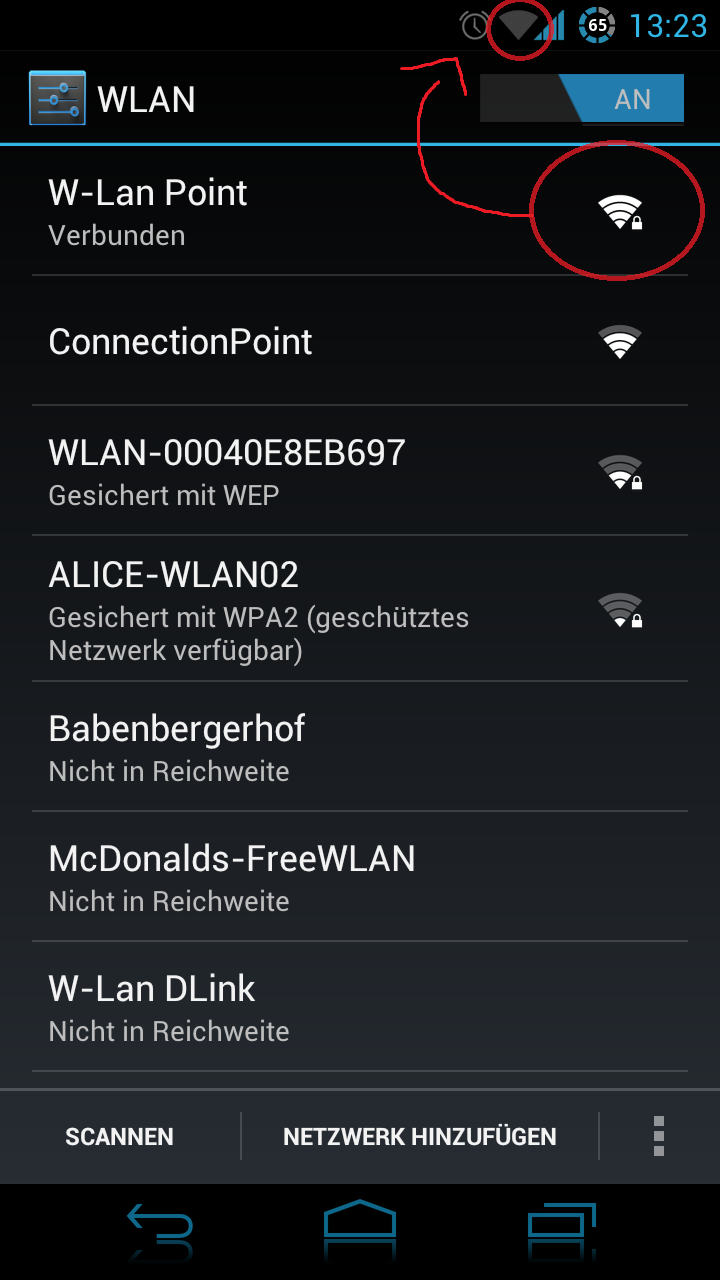The image size is (720, 1280).
Task: Open the WLAN-00040E8EB697 network
Action: [360, 471]
